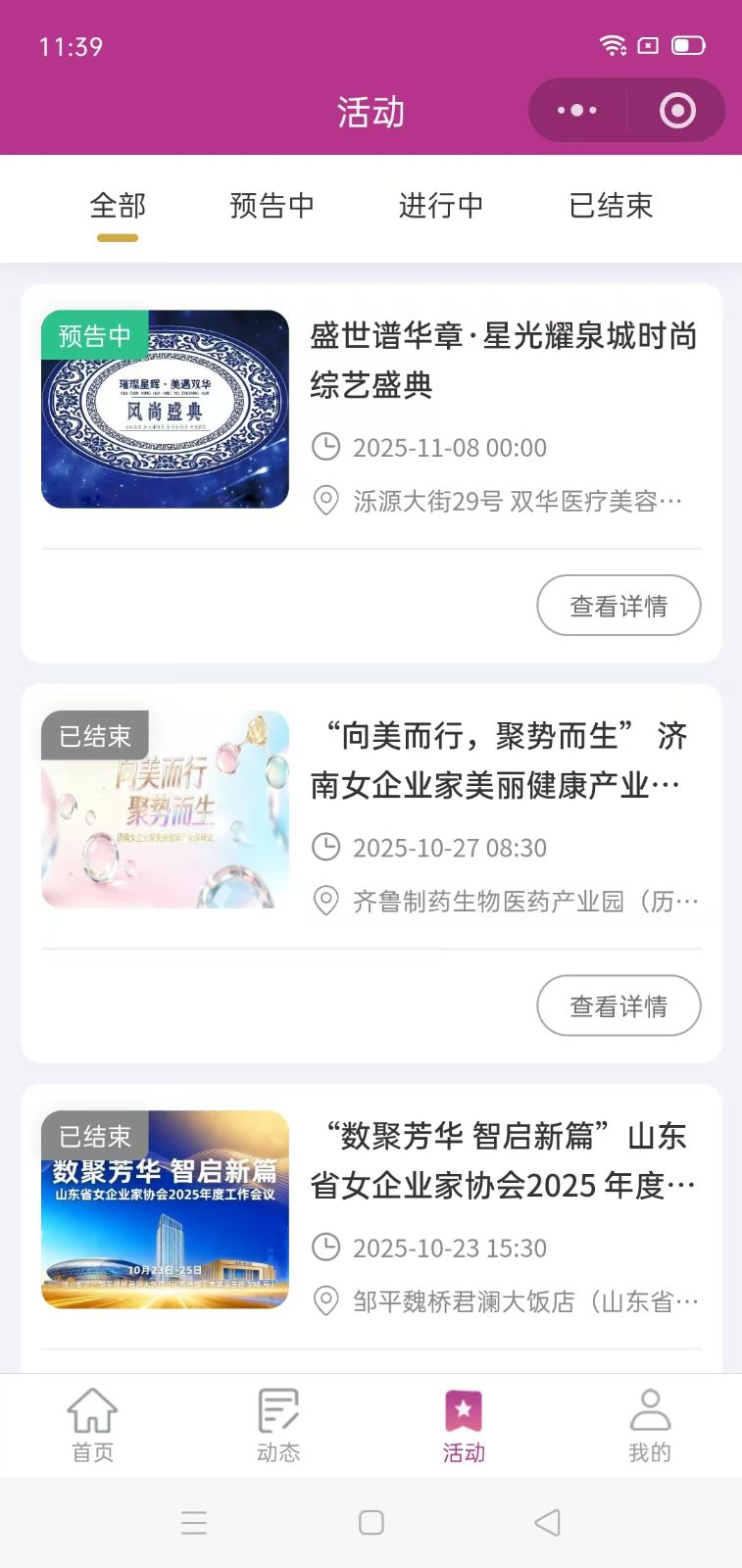Go to 首页 in bottom navigation
Screen dimensions: 742x1568
pos(93,1426)
